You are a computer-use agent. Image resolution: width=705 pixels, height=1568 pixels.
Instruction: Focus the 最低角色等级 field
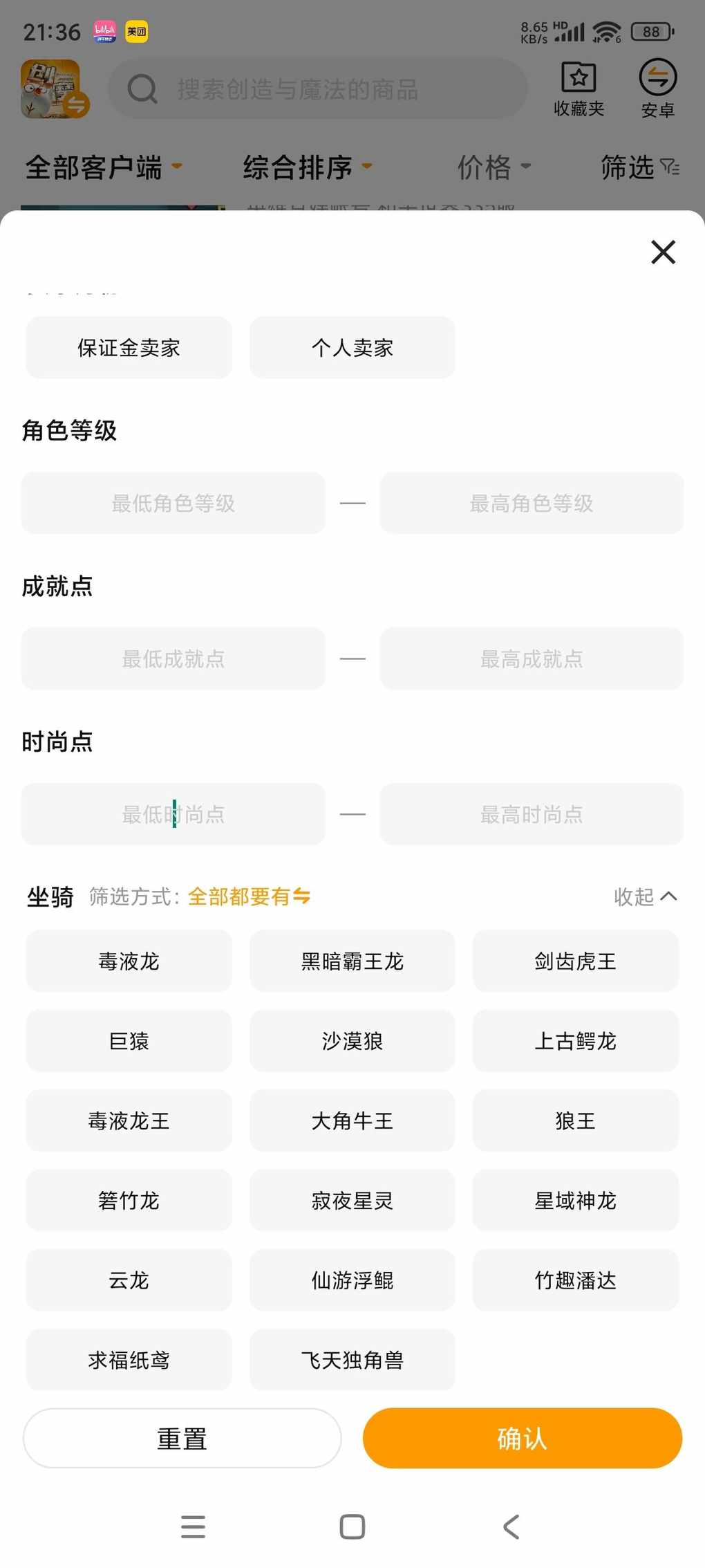click(173, 503)
